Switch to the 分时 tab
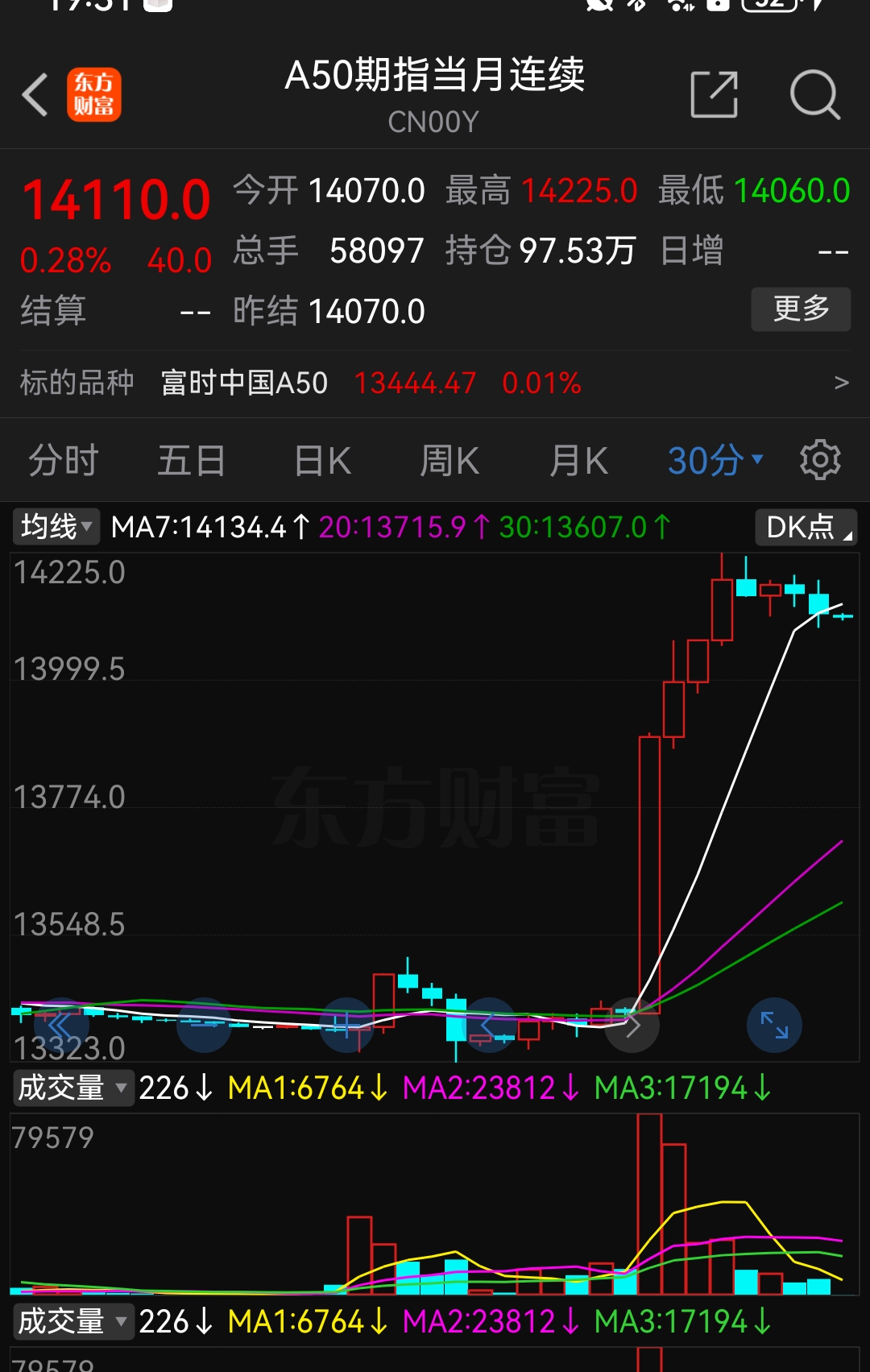Viewport: 870px width, 1372px height. tap(63, 459)
